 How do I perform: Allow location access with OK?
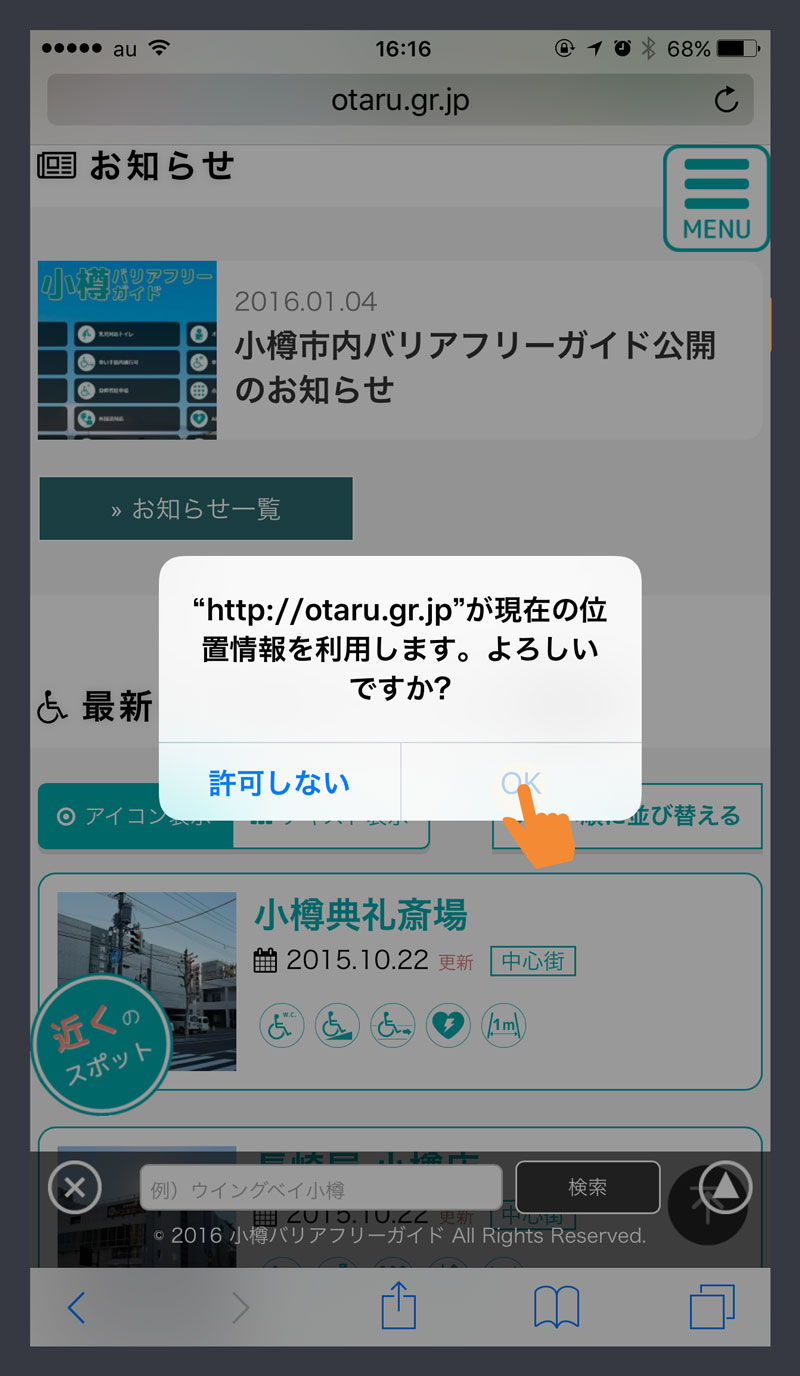tap(520, 782)
